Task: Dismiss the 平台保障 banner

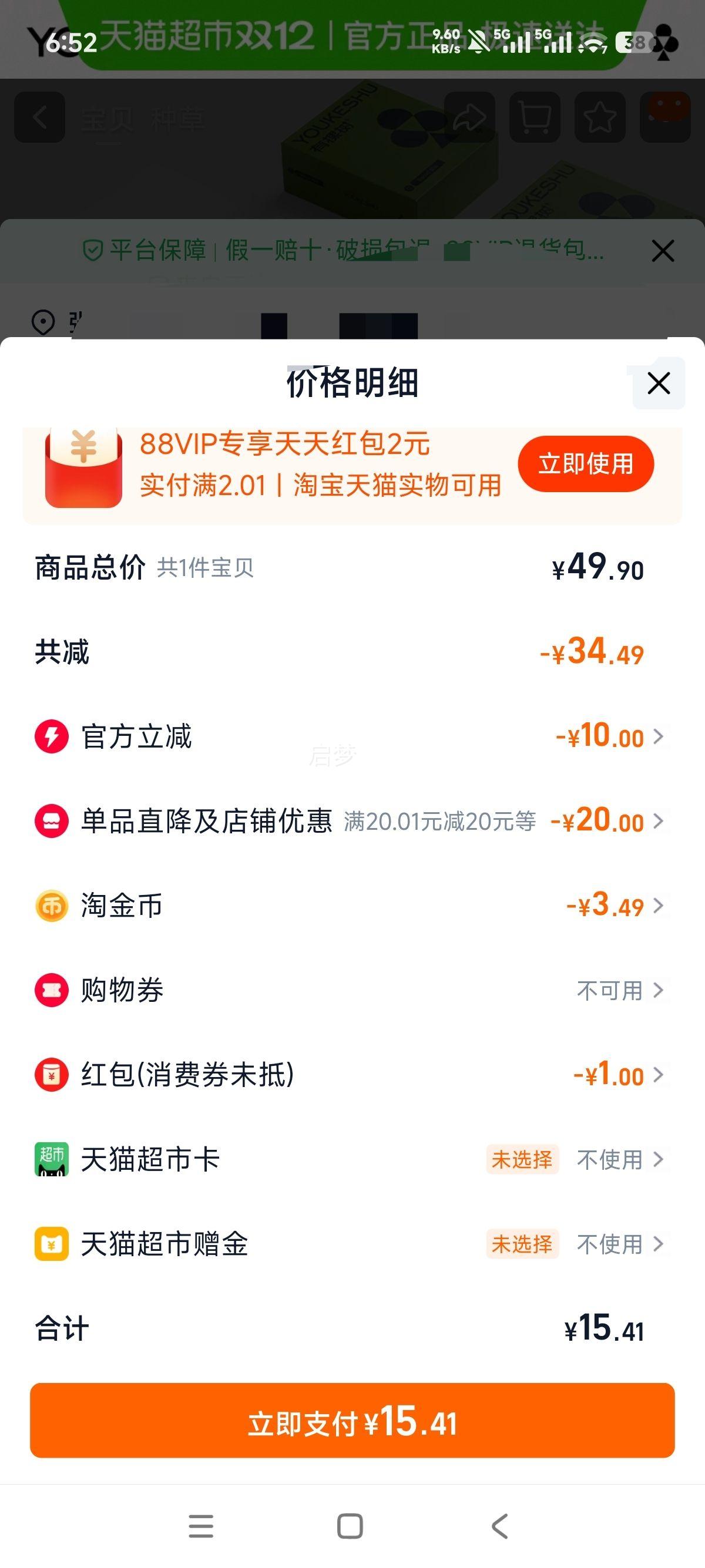Action: tap(662, 251)
